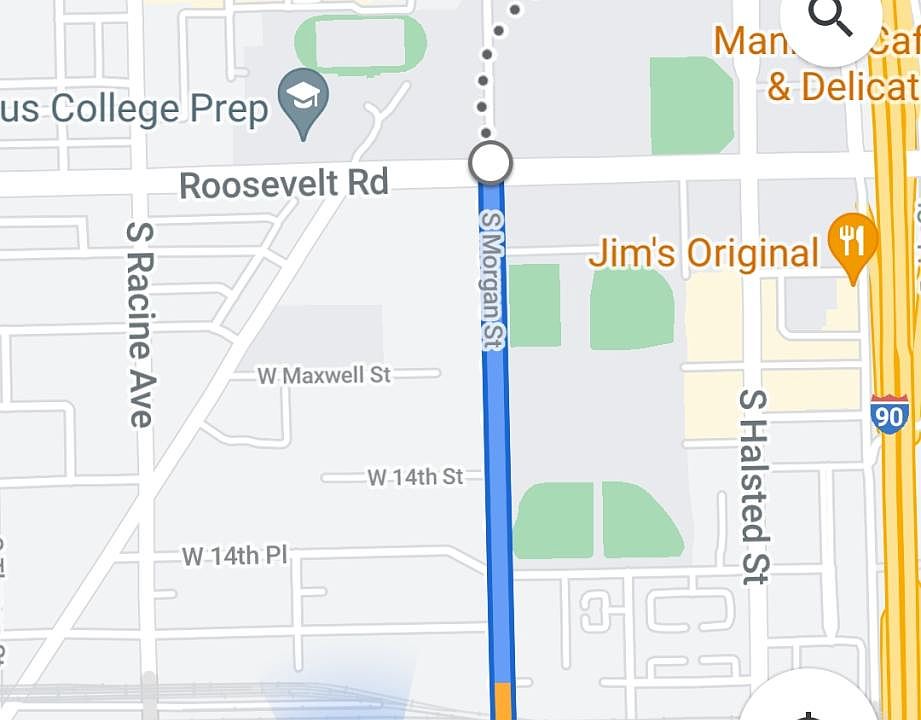Open the search magnifier button

[x=831, y=18]
